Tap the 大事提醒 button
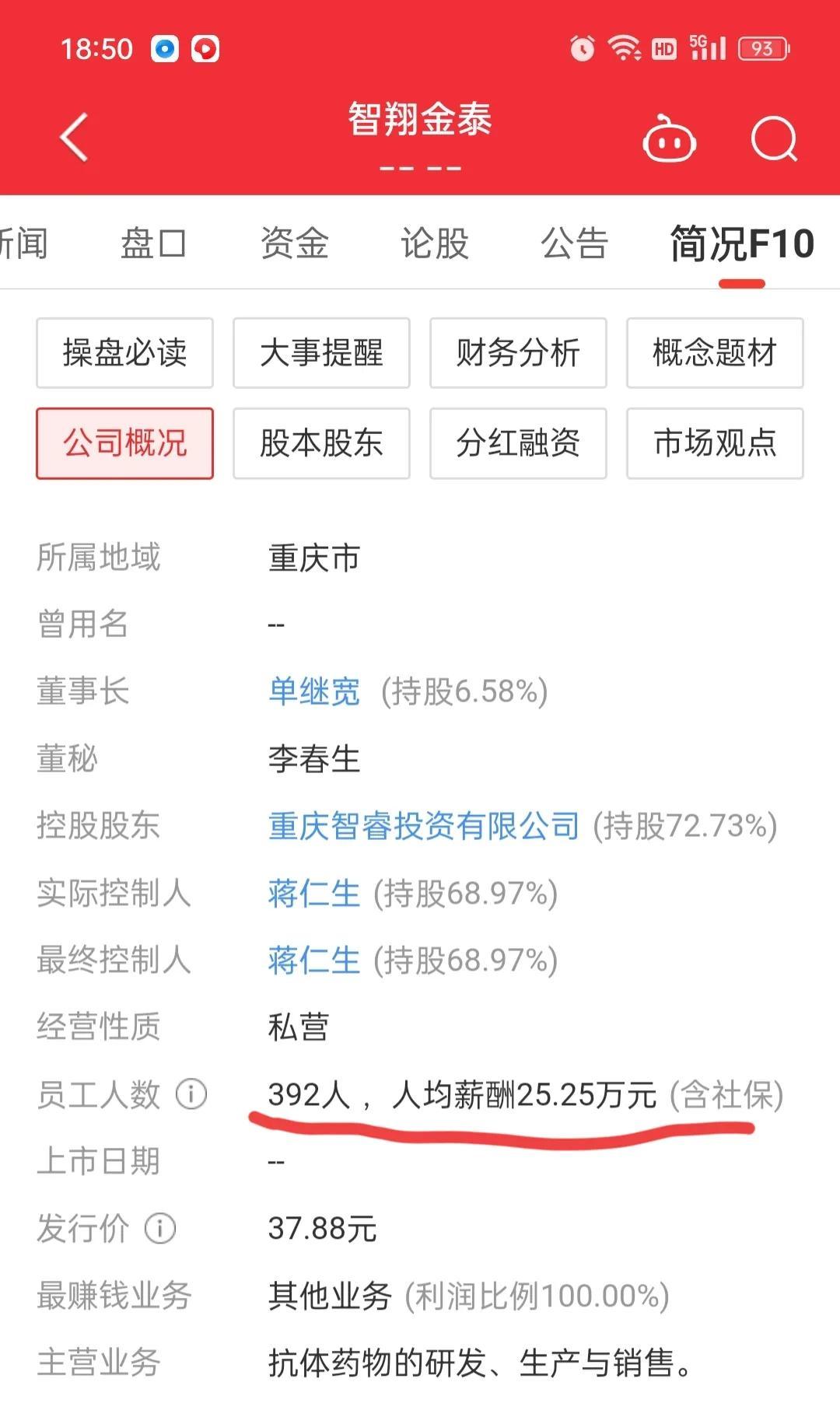Image resolution: width=840 pixels, height=1403 pixels. (x=321, y=352)
